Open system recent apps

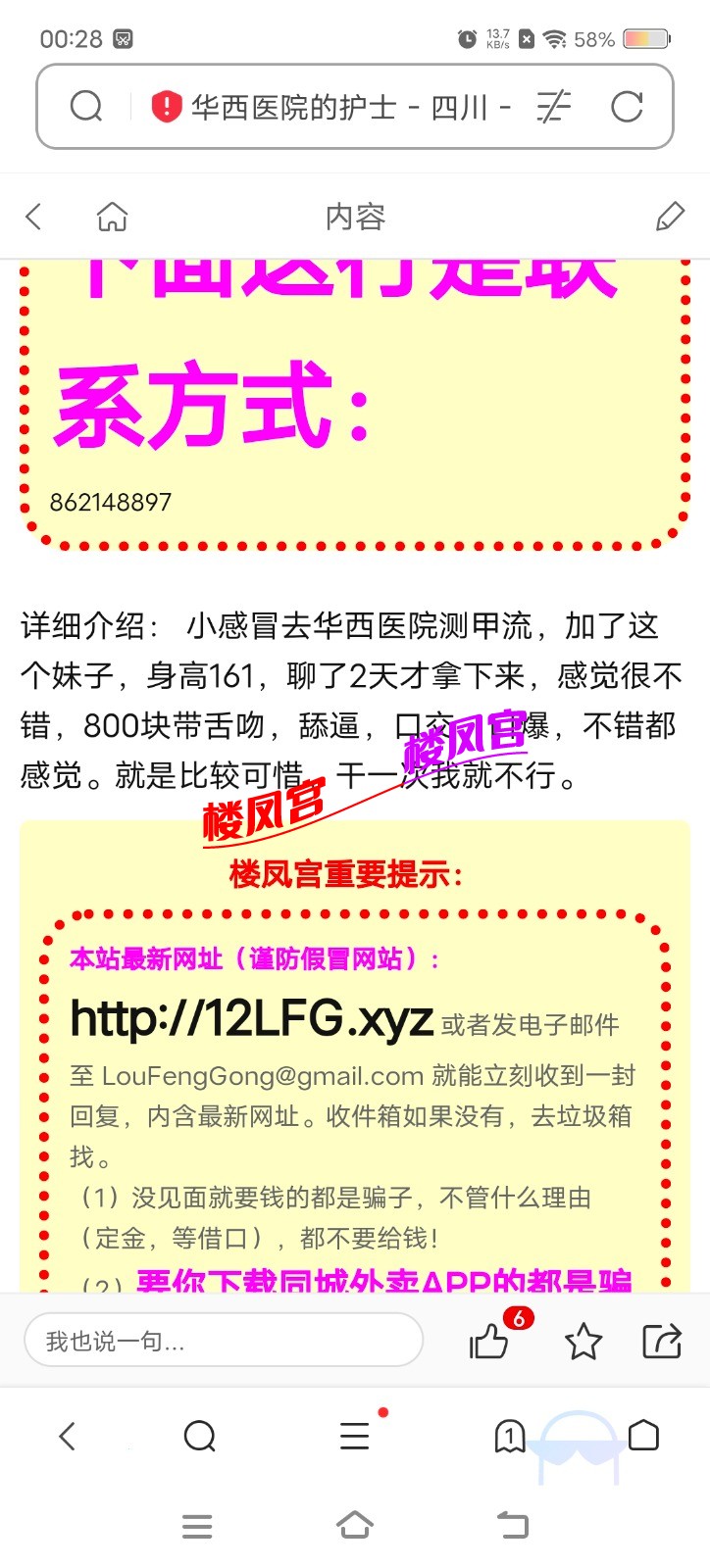[x=197, y=1526]
